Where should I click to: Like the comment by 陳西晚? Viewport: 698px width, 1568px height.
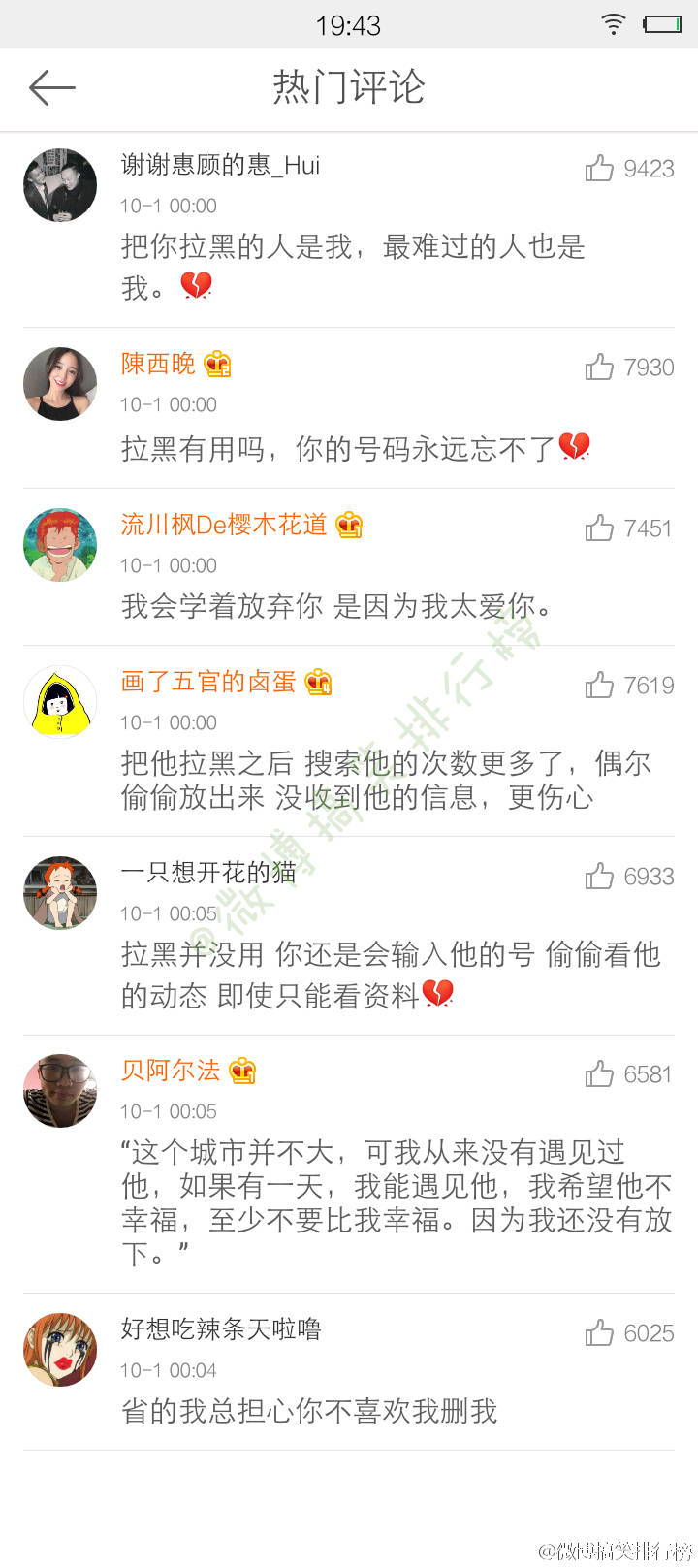600,368
